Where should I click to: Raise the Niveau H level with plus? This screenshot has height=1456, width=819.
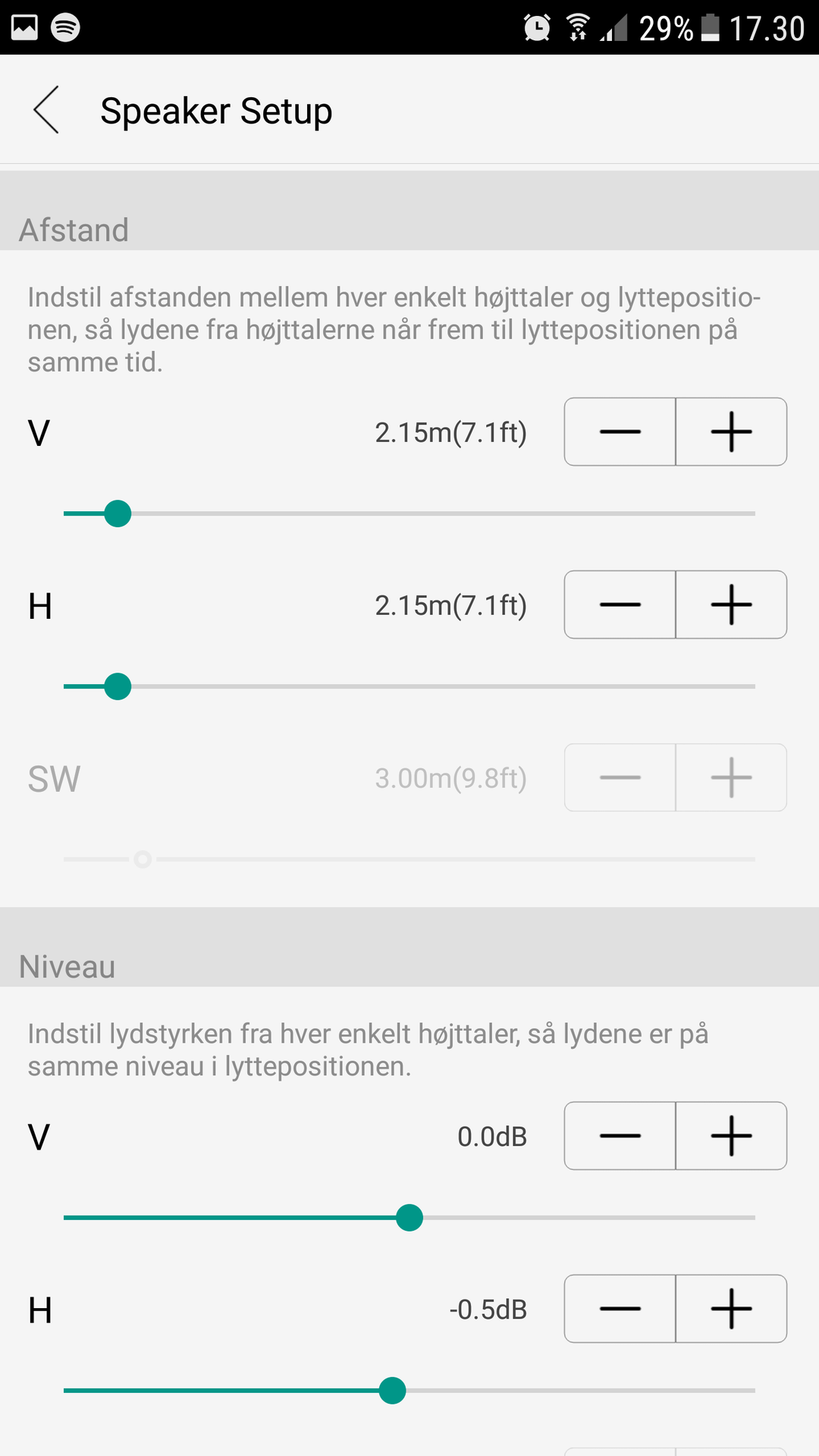click(x=731, y=1308)
